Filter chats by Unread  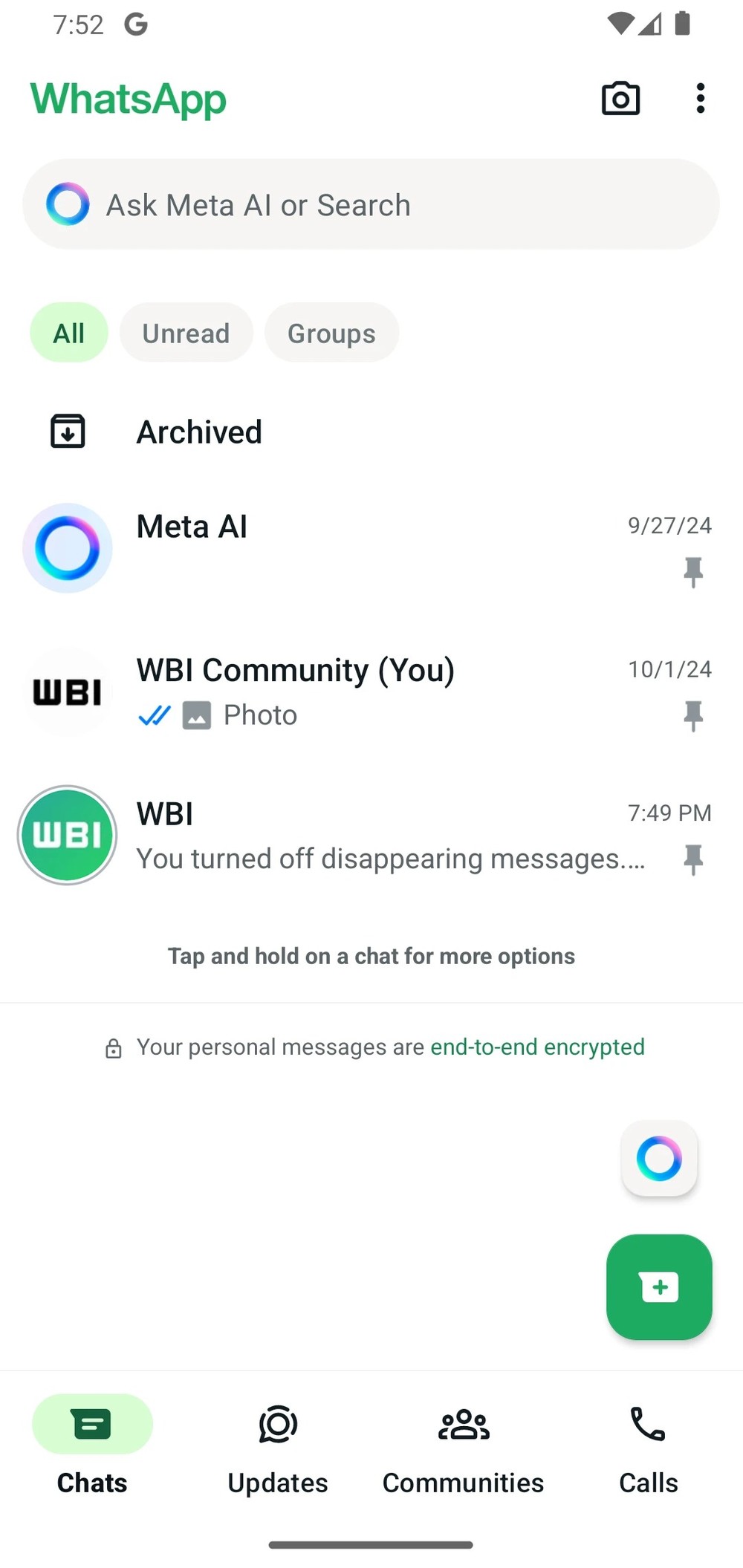(x=186, y=334)
